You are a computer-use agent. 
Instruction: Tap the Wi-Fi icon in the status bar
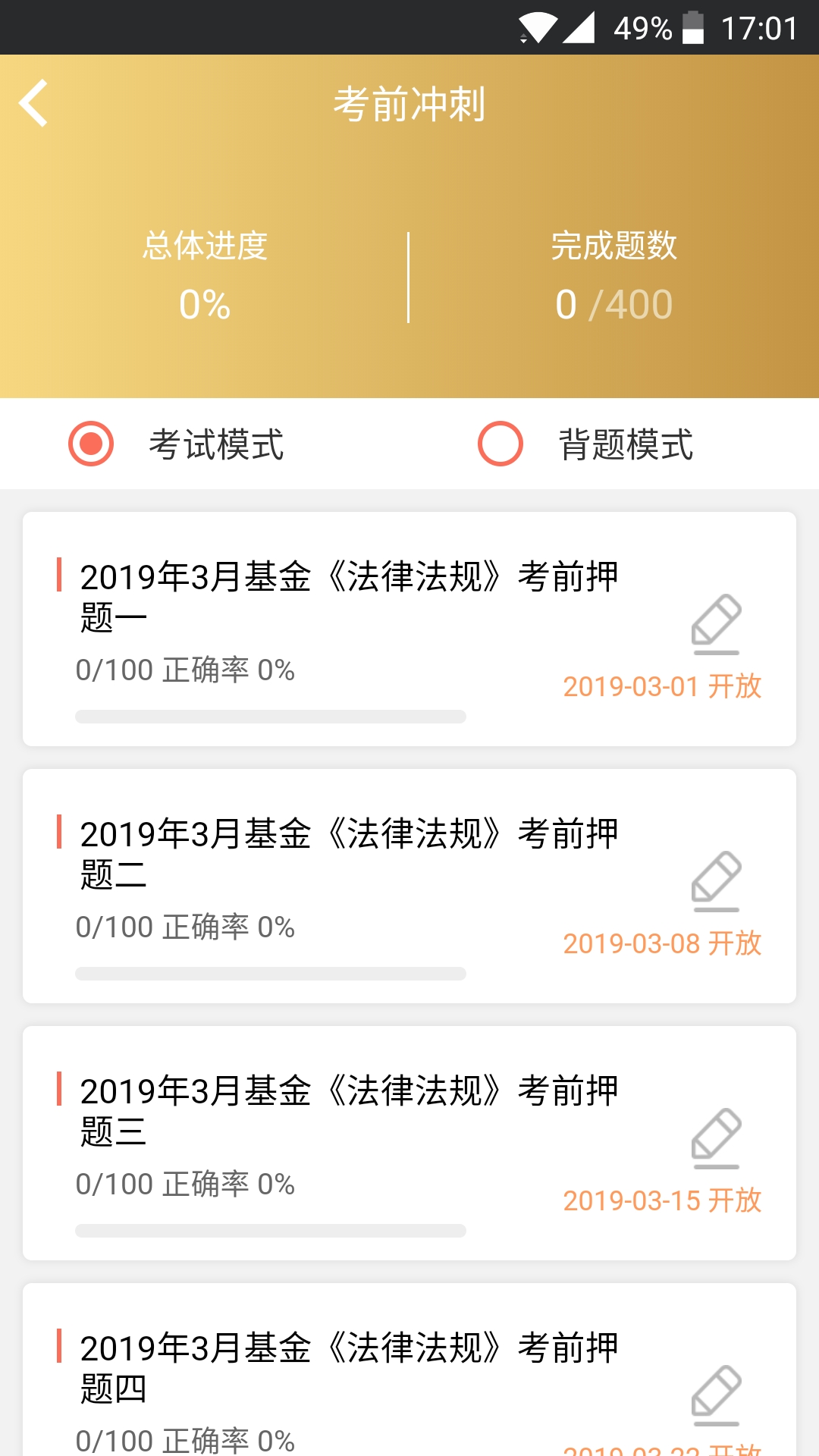point(535,25)
